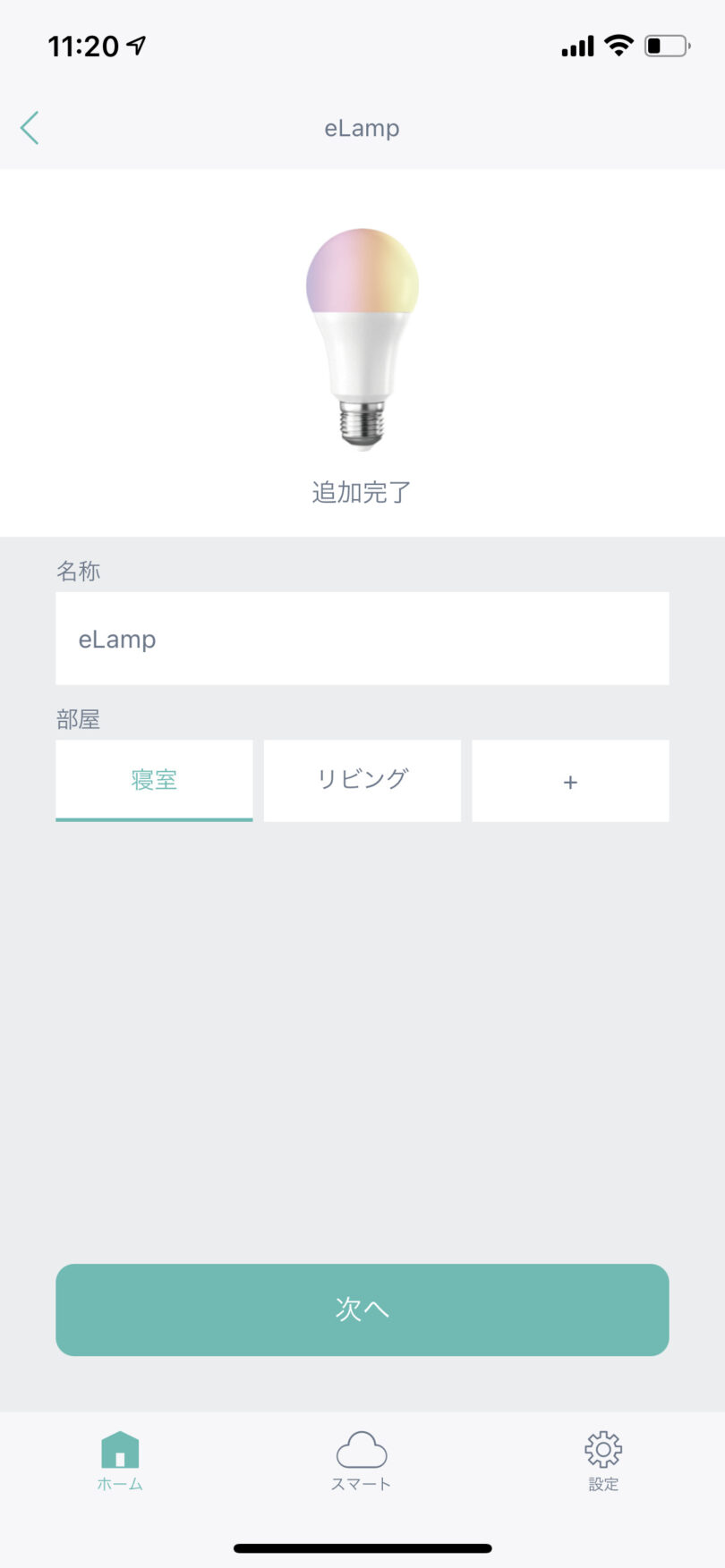The width and height of the screenshot is (725, 1568).
Task: Continue with the 次へ button
Action: click(x=362, y=1309)
